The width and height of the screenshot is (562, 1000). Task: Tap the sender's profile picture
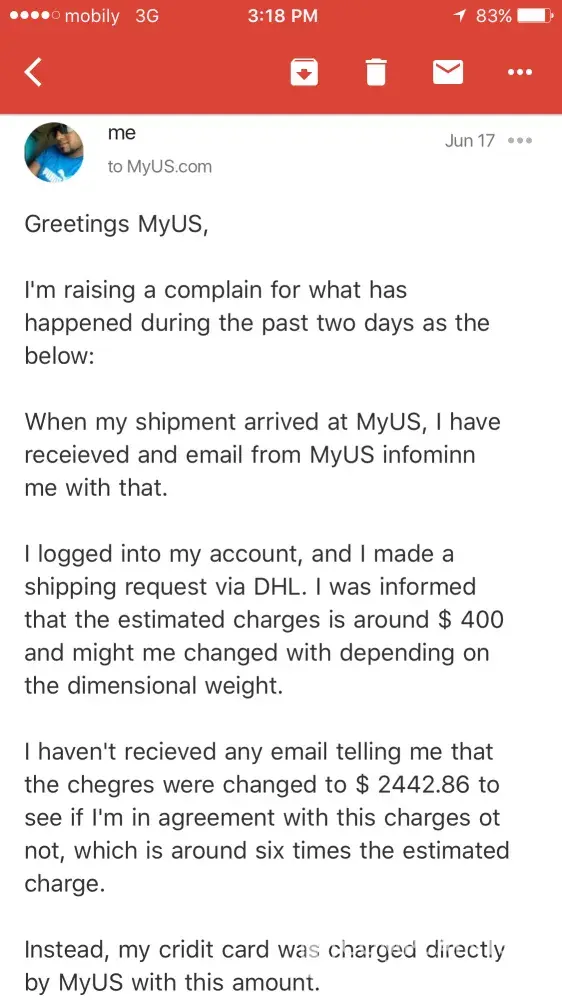click(54, 152)
